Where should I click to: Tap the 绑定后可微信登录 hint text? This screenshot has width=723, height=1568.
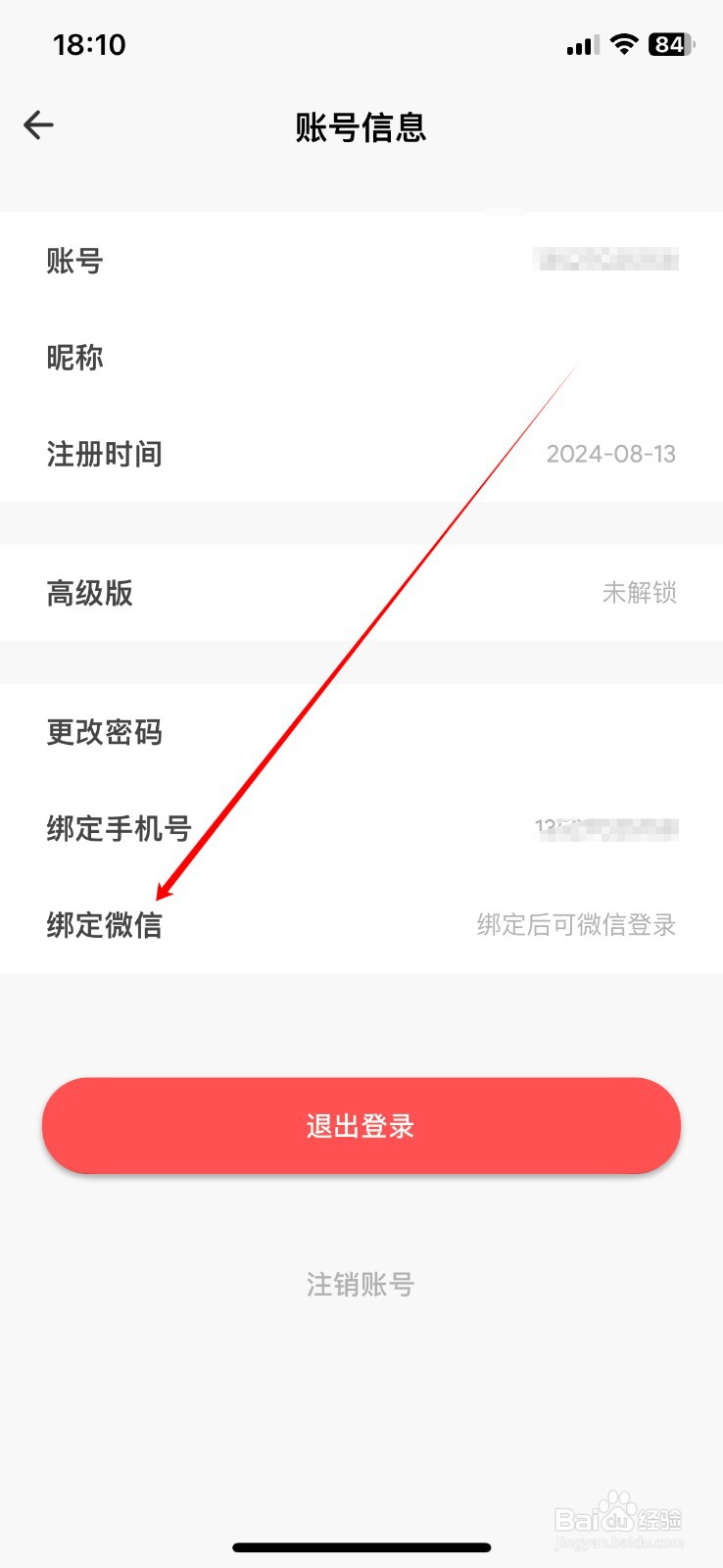tap(575, 924)
